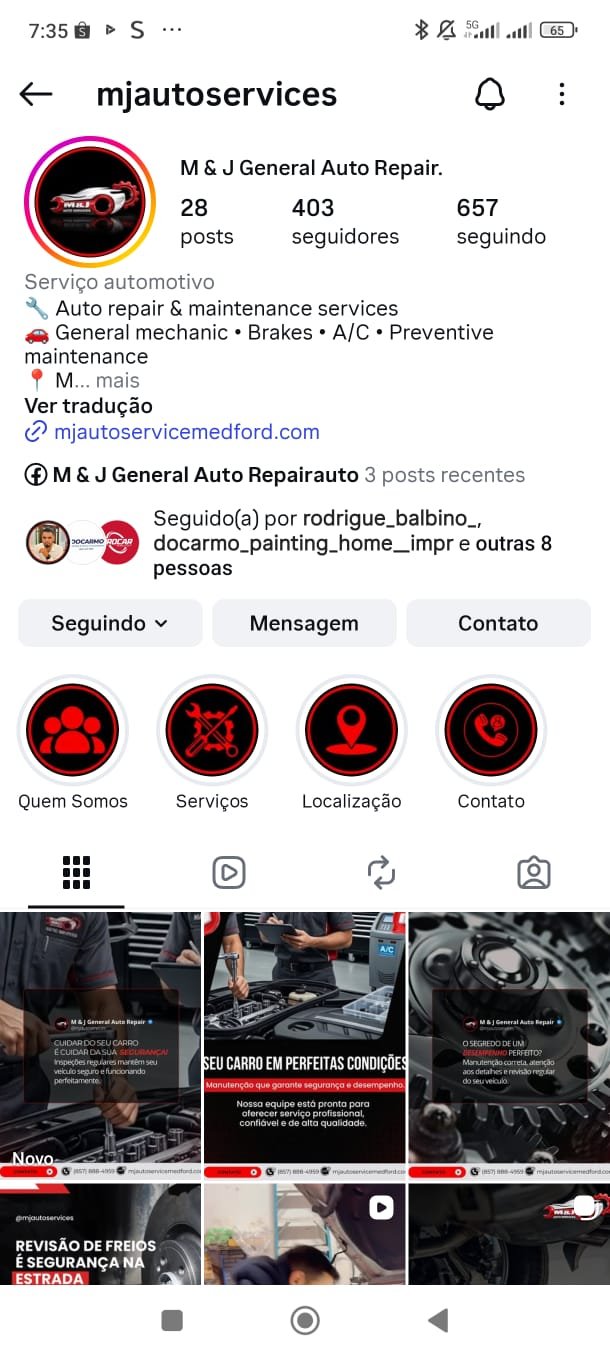Screen dimensions: 610x1356
Task: Open the Serviços highlight
Action: point(212,730)
